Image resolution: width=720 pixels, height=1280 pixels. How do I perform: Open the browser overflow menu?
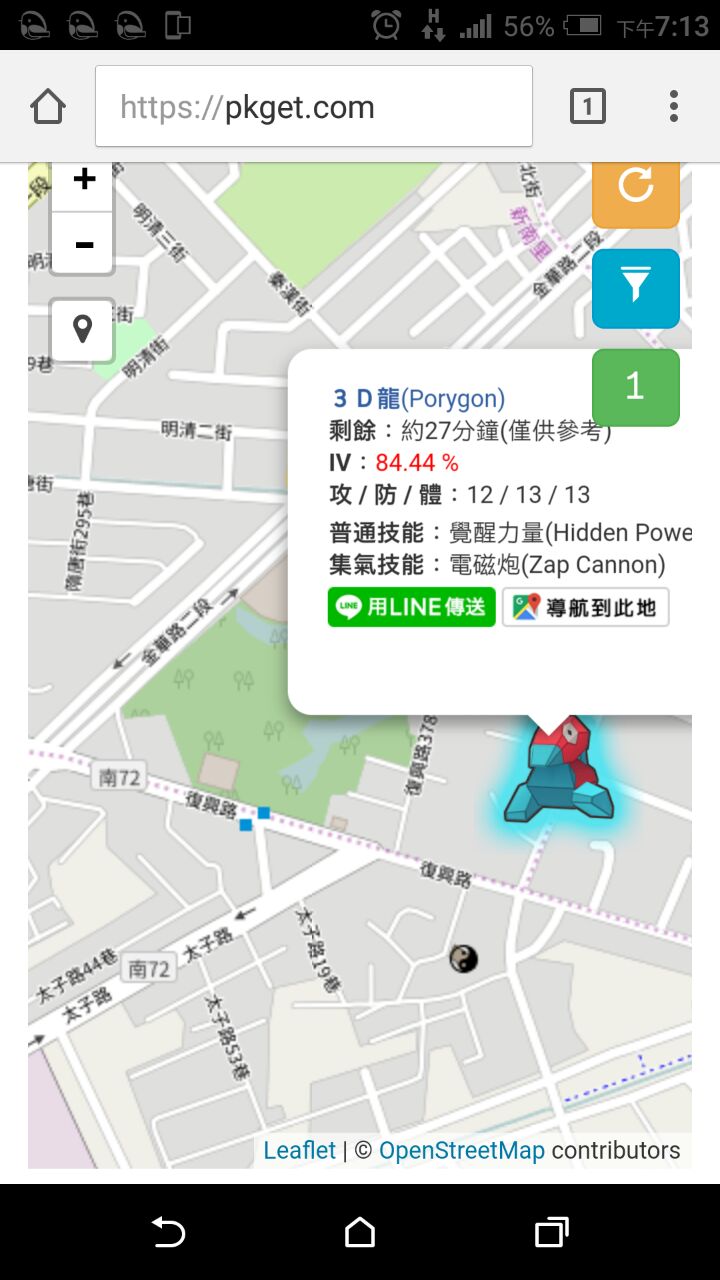tap(674, 106)
